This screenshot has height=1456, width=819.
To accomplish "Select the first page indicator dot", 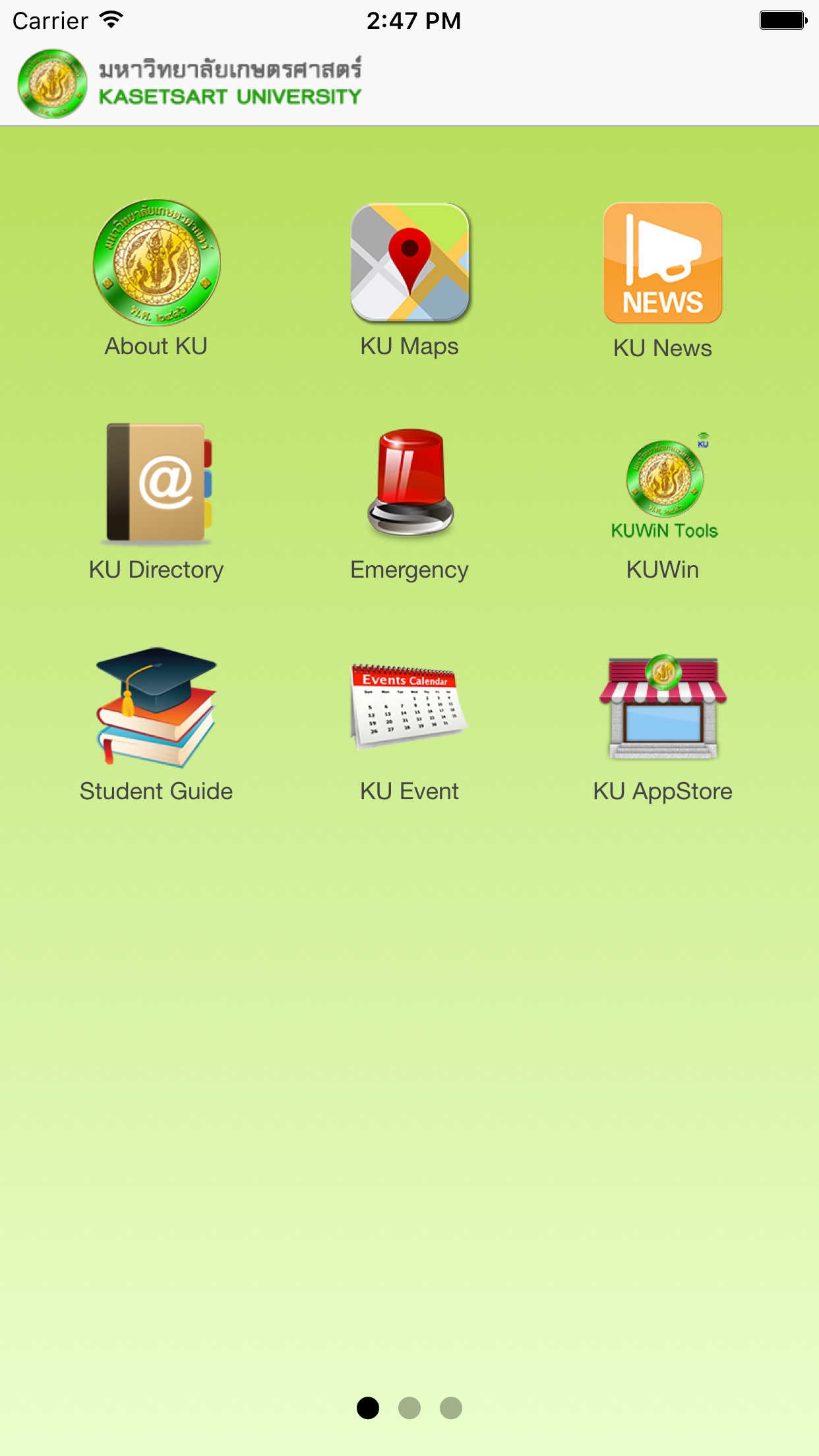I will (368, 1407).
